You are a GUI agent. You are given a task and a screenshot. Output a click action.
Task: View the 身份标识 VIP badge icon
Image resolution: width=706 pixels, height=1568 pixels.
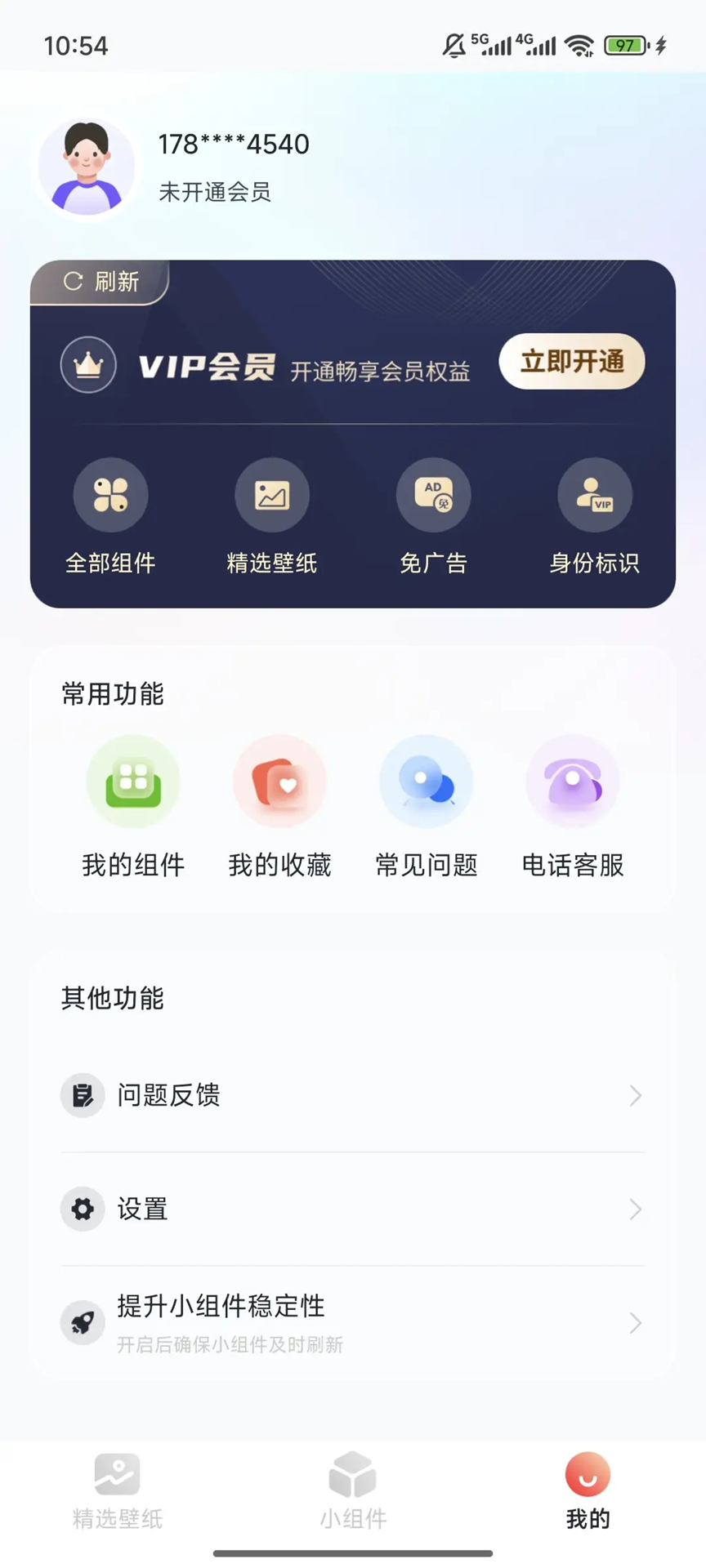594,494
